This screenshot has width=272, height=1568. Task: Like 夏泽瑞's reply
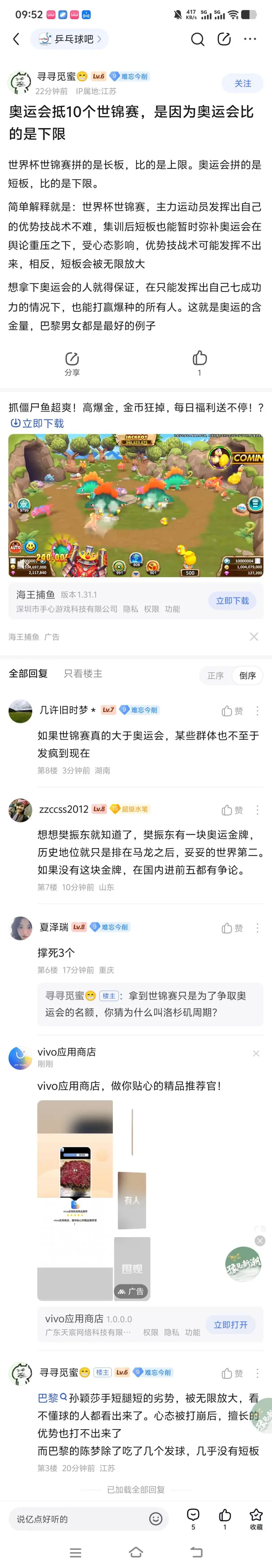click(232, 928)
